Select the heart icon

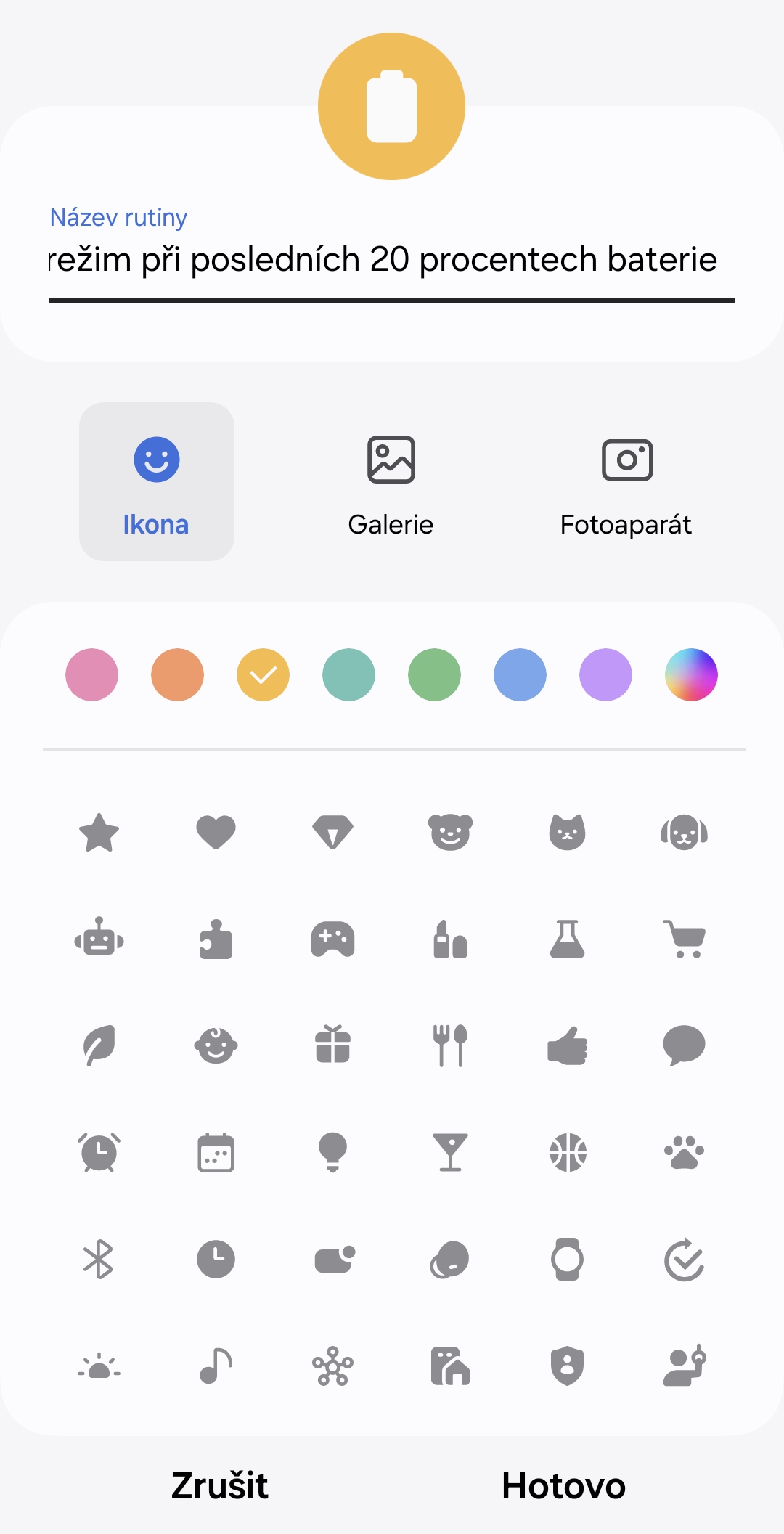coord(216,832)
